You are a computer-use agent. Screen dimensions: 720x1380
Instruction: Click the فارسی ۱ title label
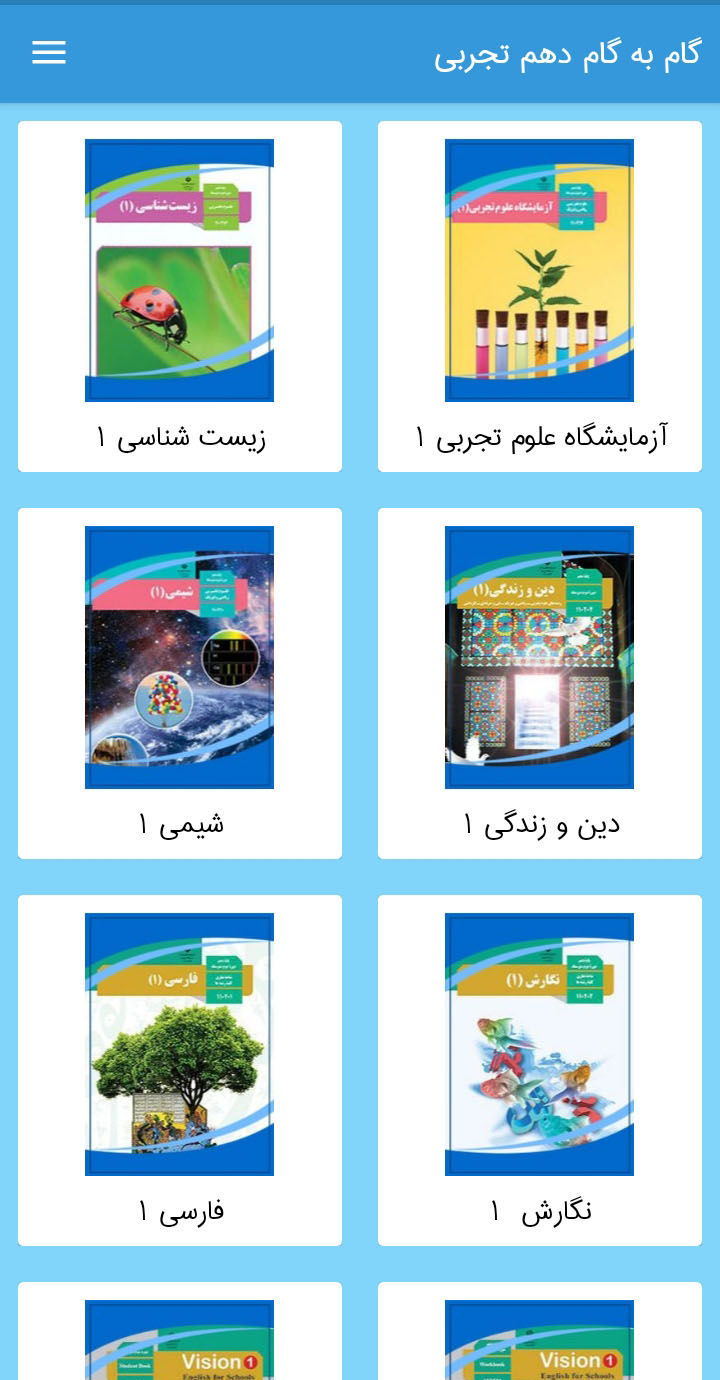180,1209
